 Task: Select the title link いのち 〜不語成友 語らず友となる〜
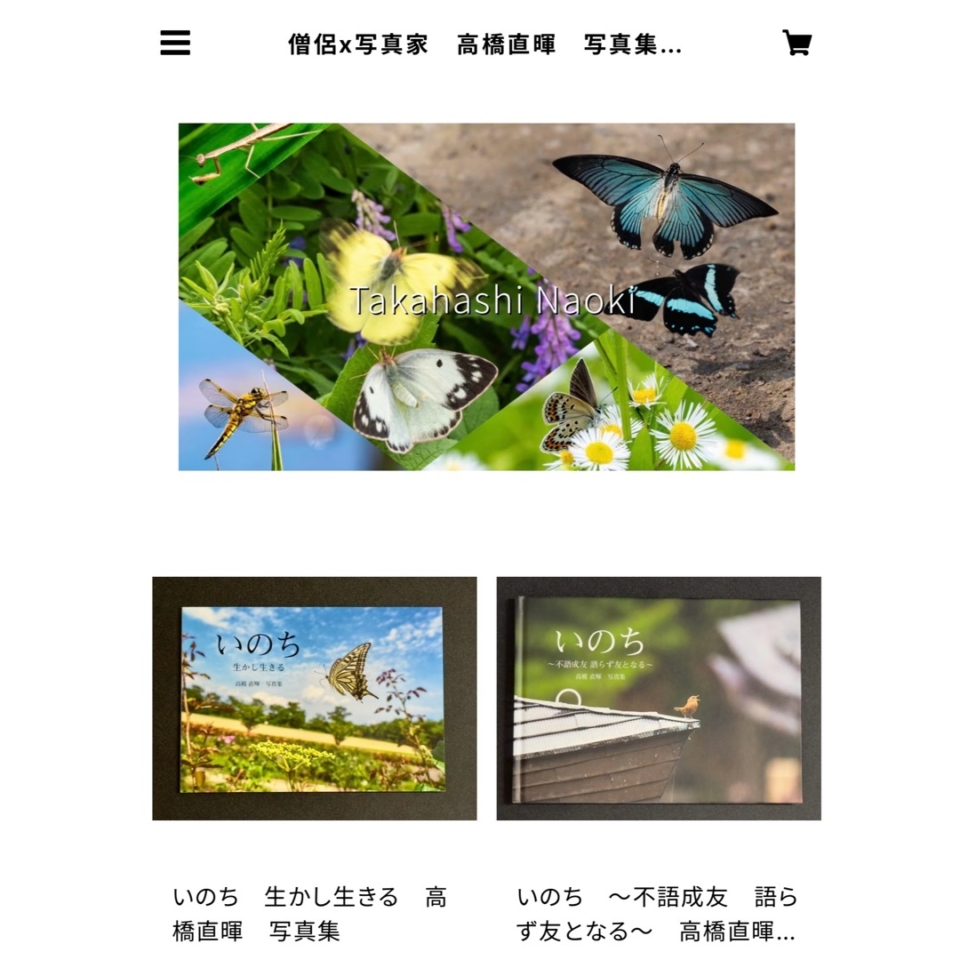point(657,913)
